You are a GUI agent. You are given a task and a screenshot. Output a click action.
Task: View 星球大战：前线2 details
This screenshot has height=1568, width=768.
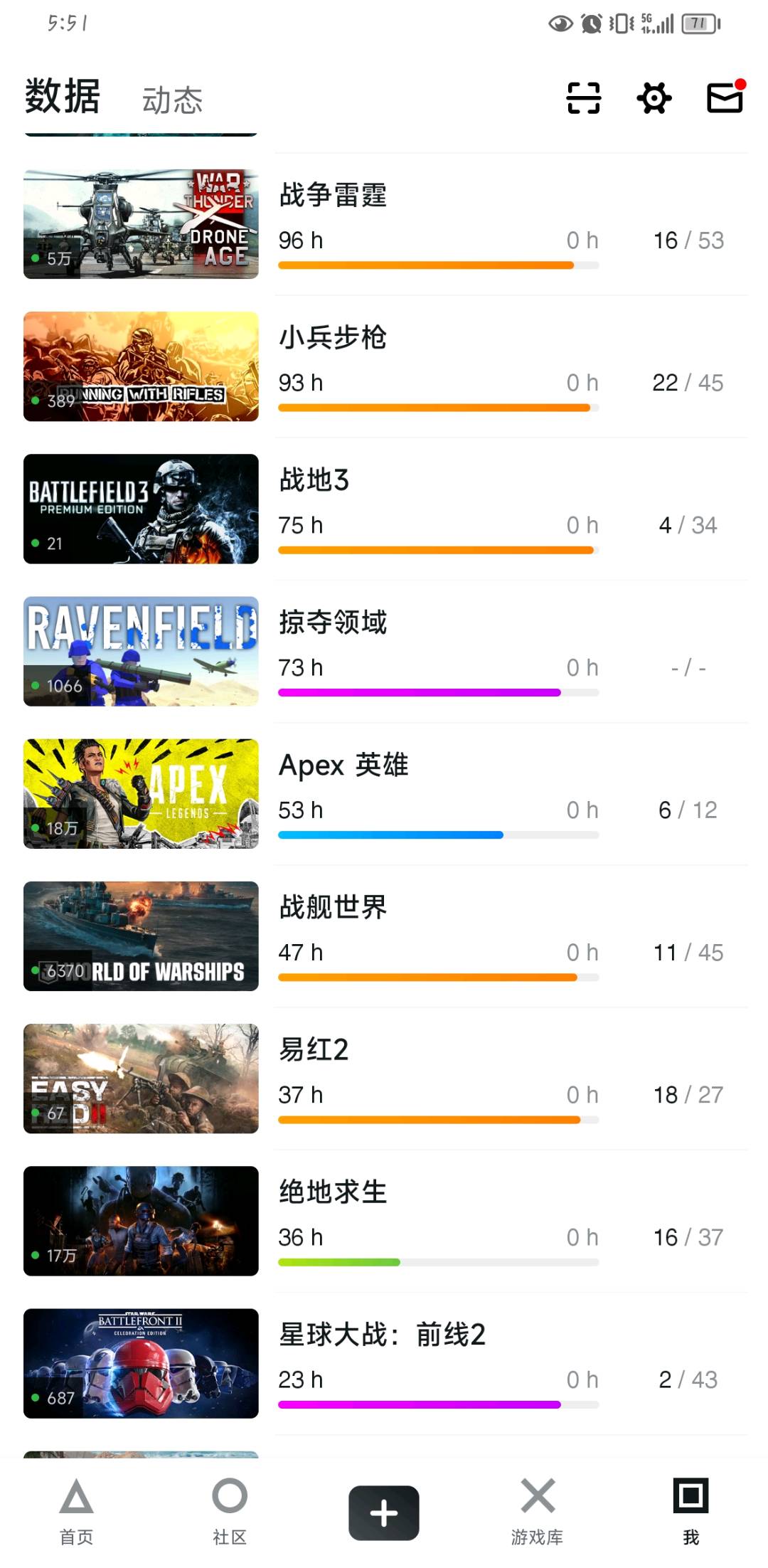pyautogui.click(x=385, y=1362)
